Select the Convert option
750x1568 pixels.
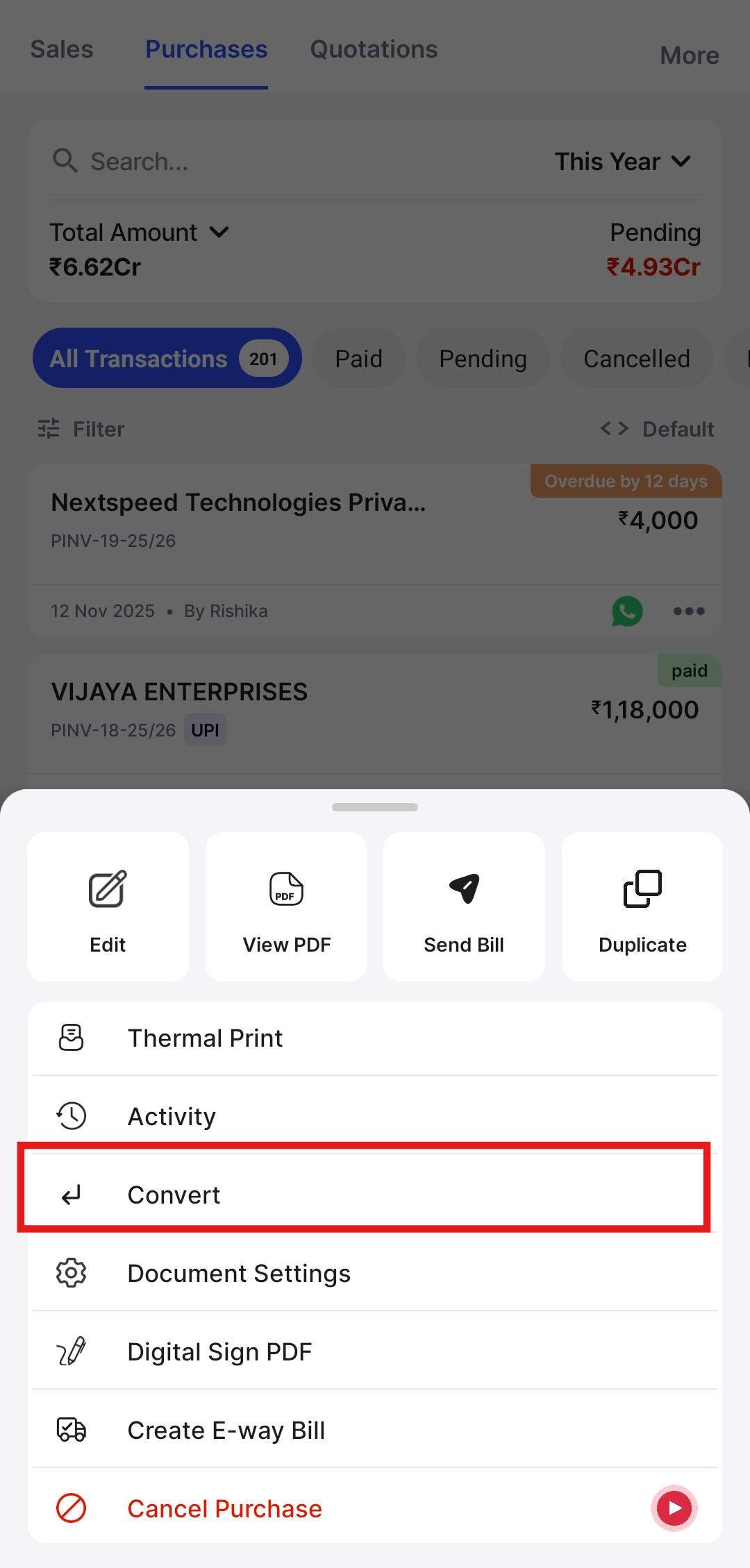375,1195
